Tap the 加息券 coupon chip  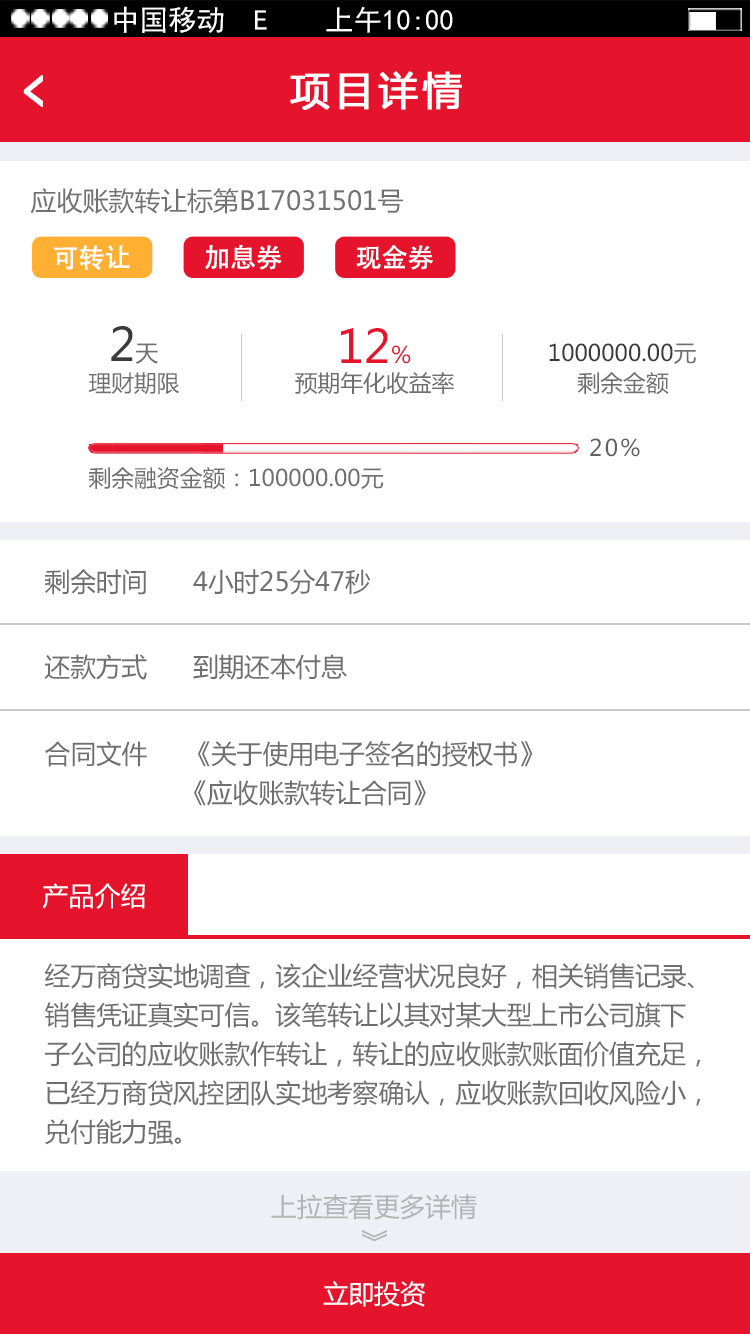click(x=244, y=257)
